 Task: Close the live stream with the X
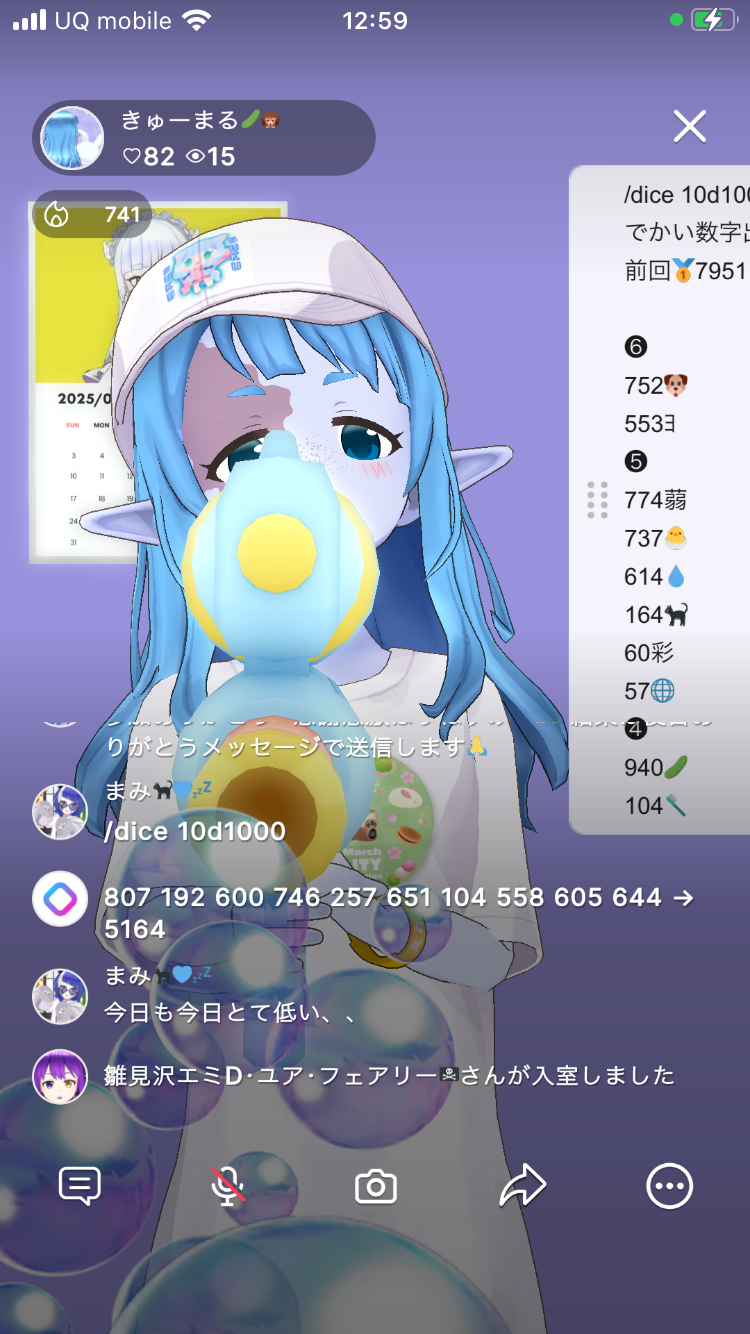coord(689,127)
